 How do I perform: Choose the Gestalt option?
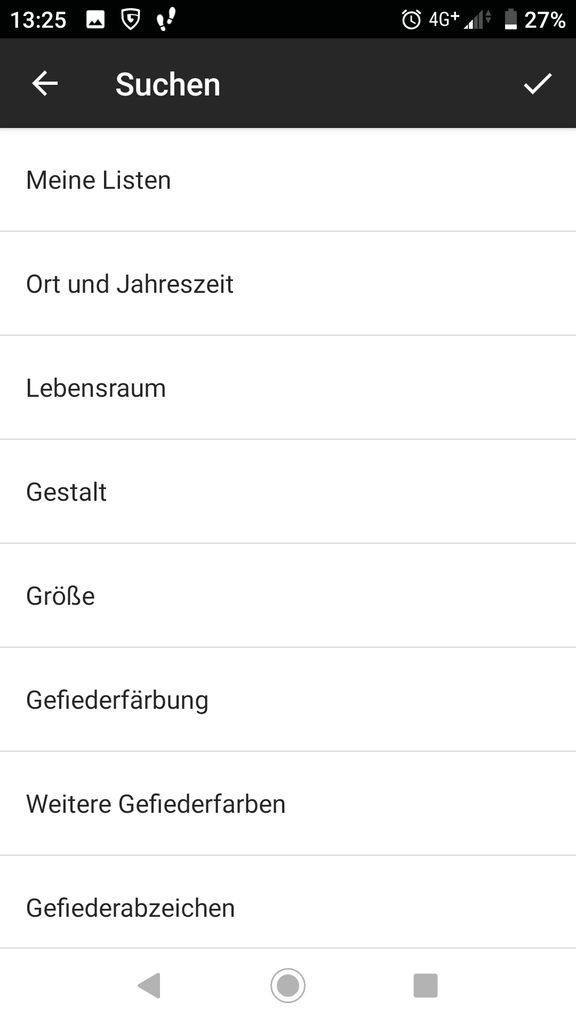click(288, 492)
